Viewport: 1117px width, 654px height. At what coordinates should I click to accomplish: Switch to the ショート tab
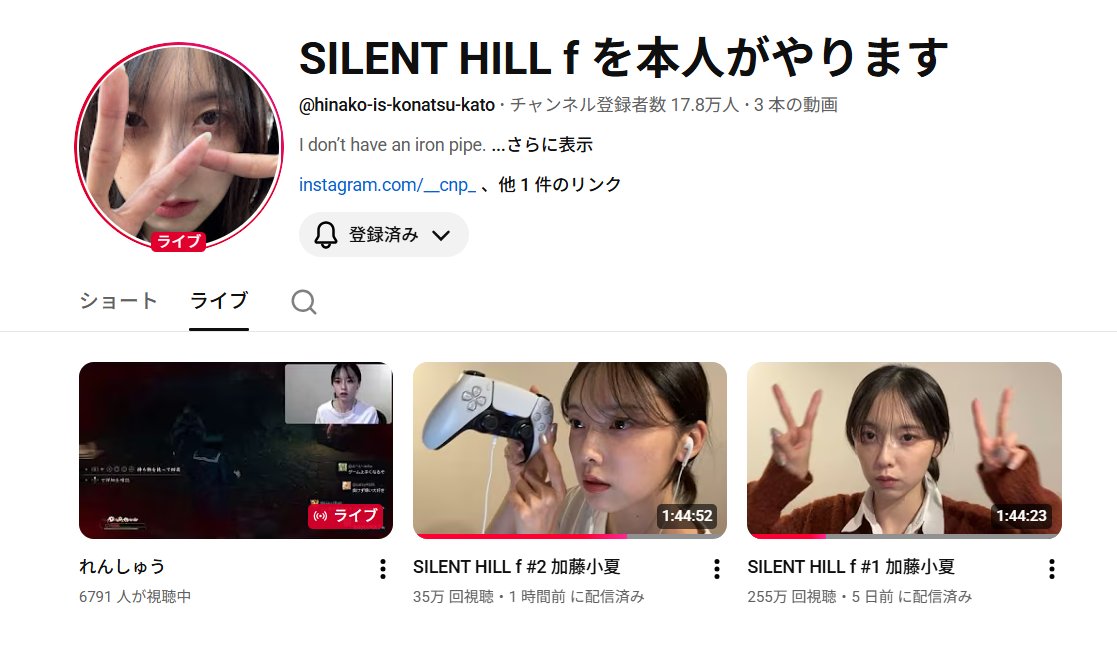[x=118, y=301]
